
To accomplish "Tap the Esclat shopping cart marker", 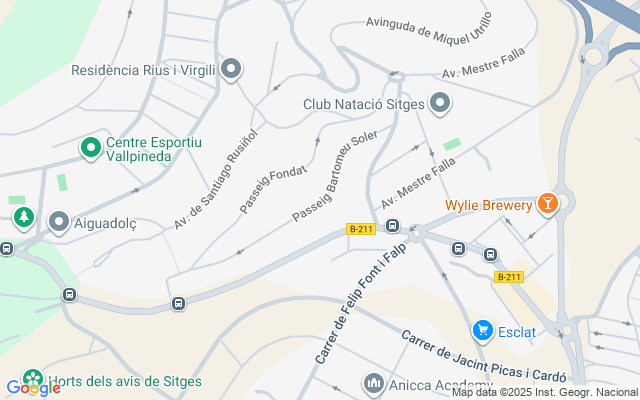I will pos(483,331).
